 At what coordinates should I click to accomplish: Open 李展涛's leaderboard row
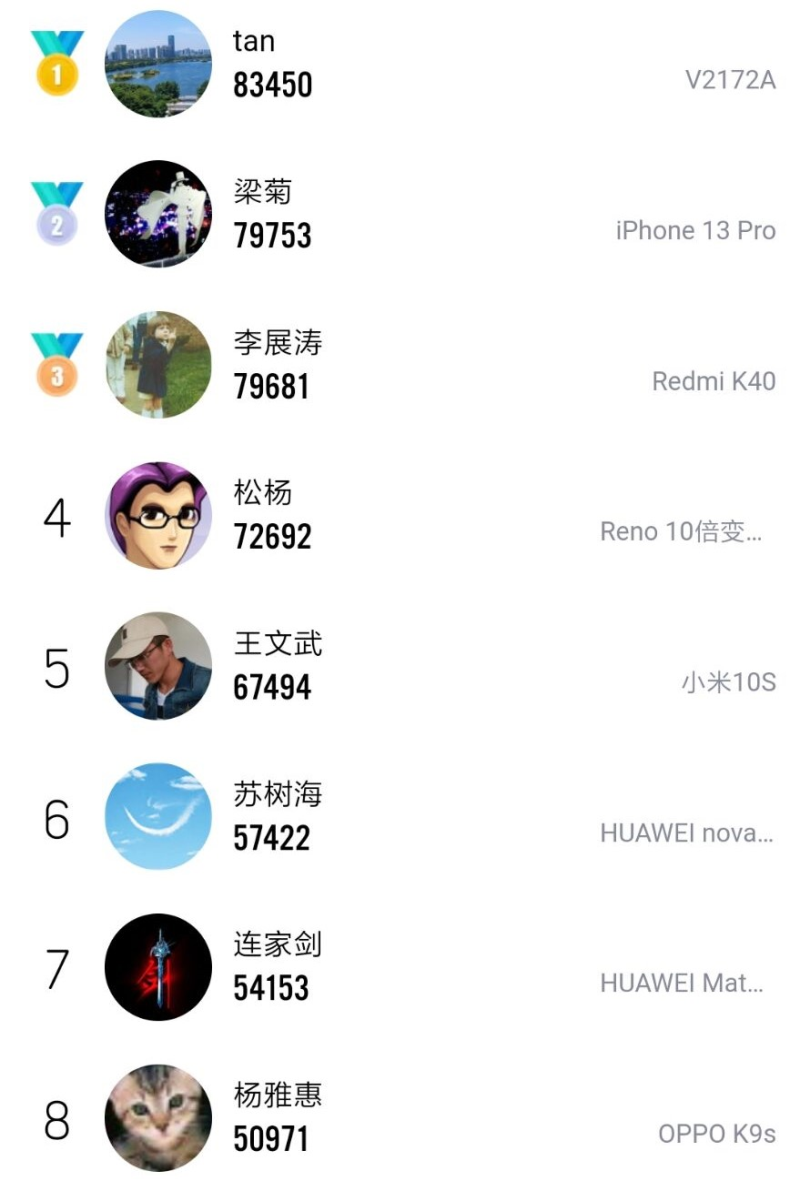400,366
